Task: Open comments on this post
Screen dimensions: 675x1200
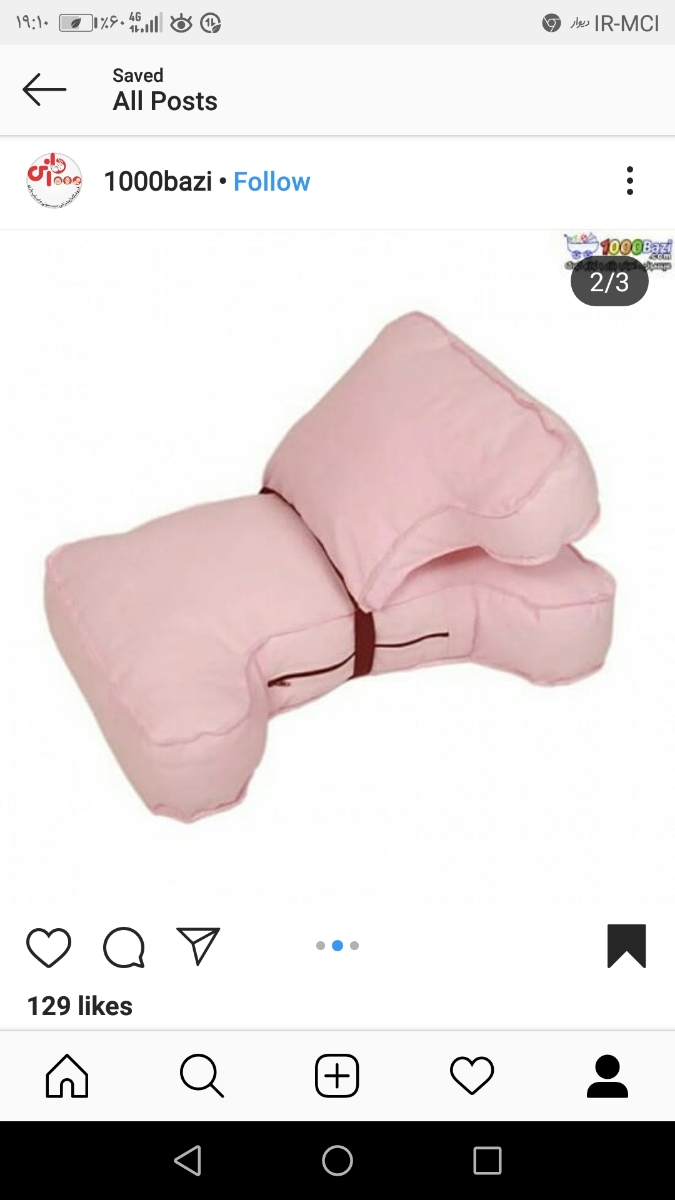Action: point(124,946)
